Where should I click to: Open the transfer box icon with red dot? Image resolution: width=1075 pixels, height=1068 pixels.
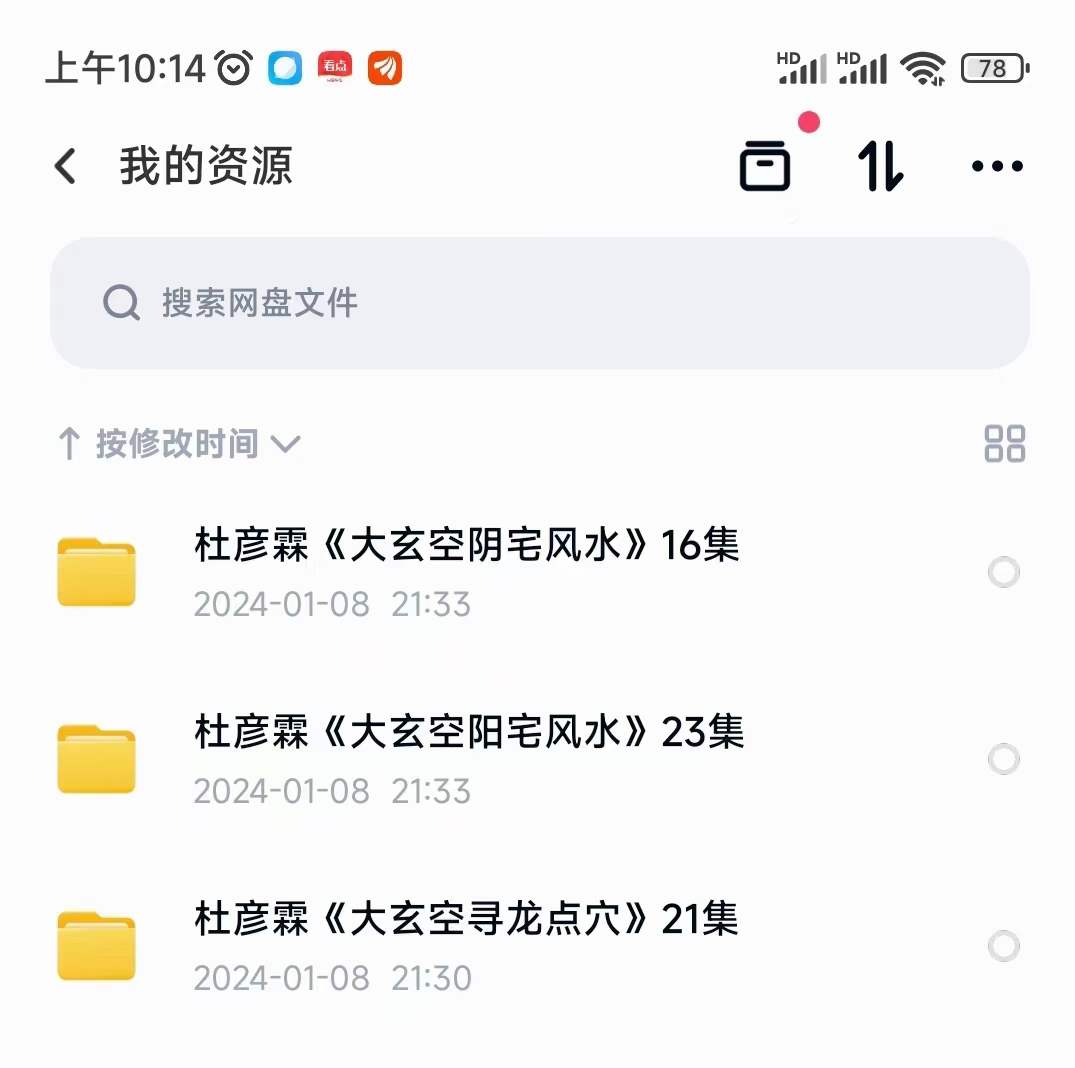(765, 166)
